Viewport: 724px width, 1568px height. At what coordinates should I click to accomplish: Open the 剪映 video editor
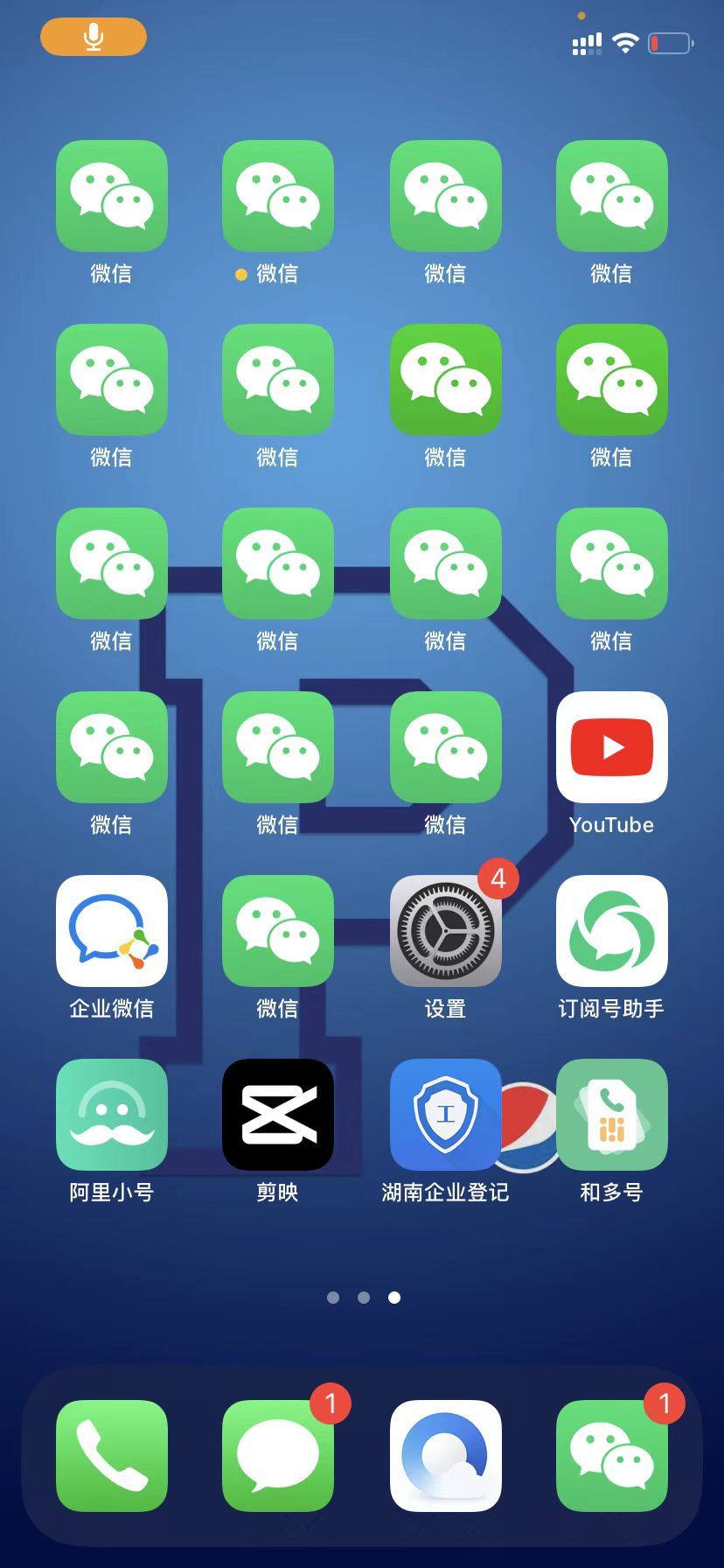(x=277, y=1114)
